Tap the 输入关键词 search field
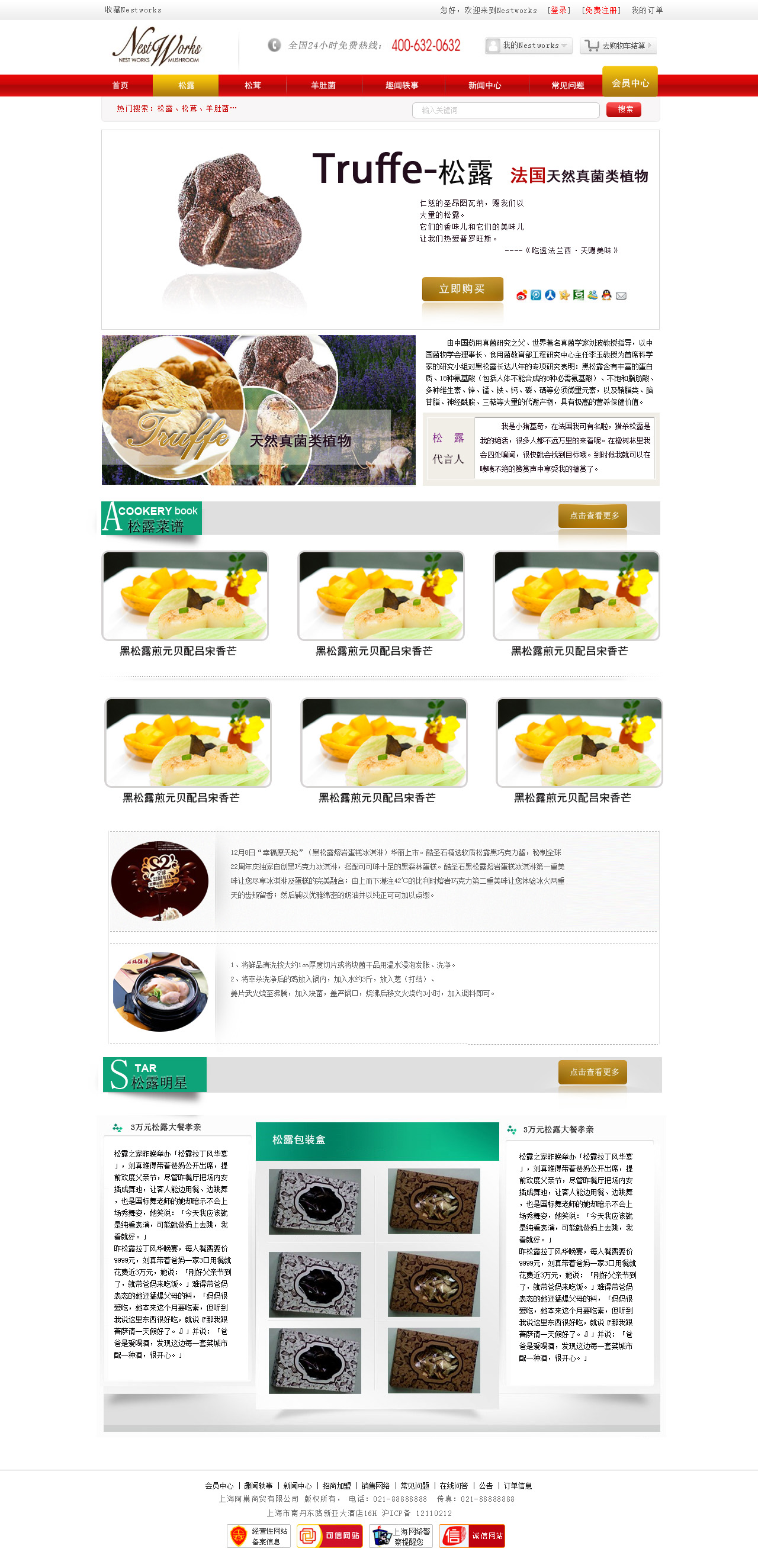The height and width of the screenshot is (1568, 758). [505, 110]
